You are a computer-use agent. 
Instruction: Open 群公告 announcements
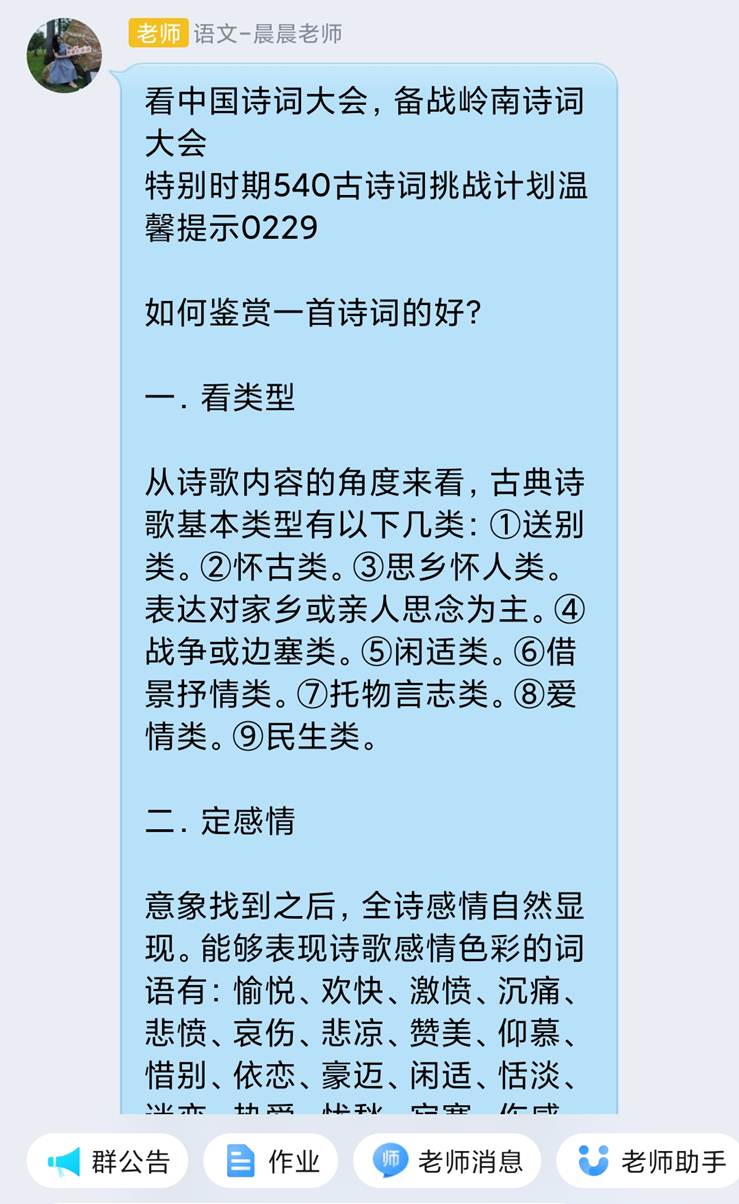tap(108, 1161)
